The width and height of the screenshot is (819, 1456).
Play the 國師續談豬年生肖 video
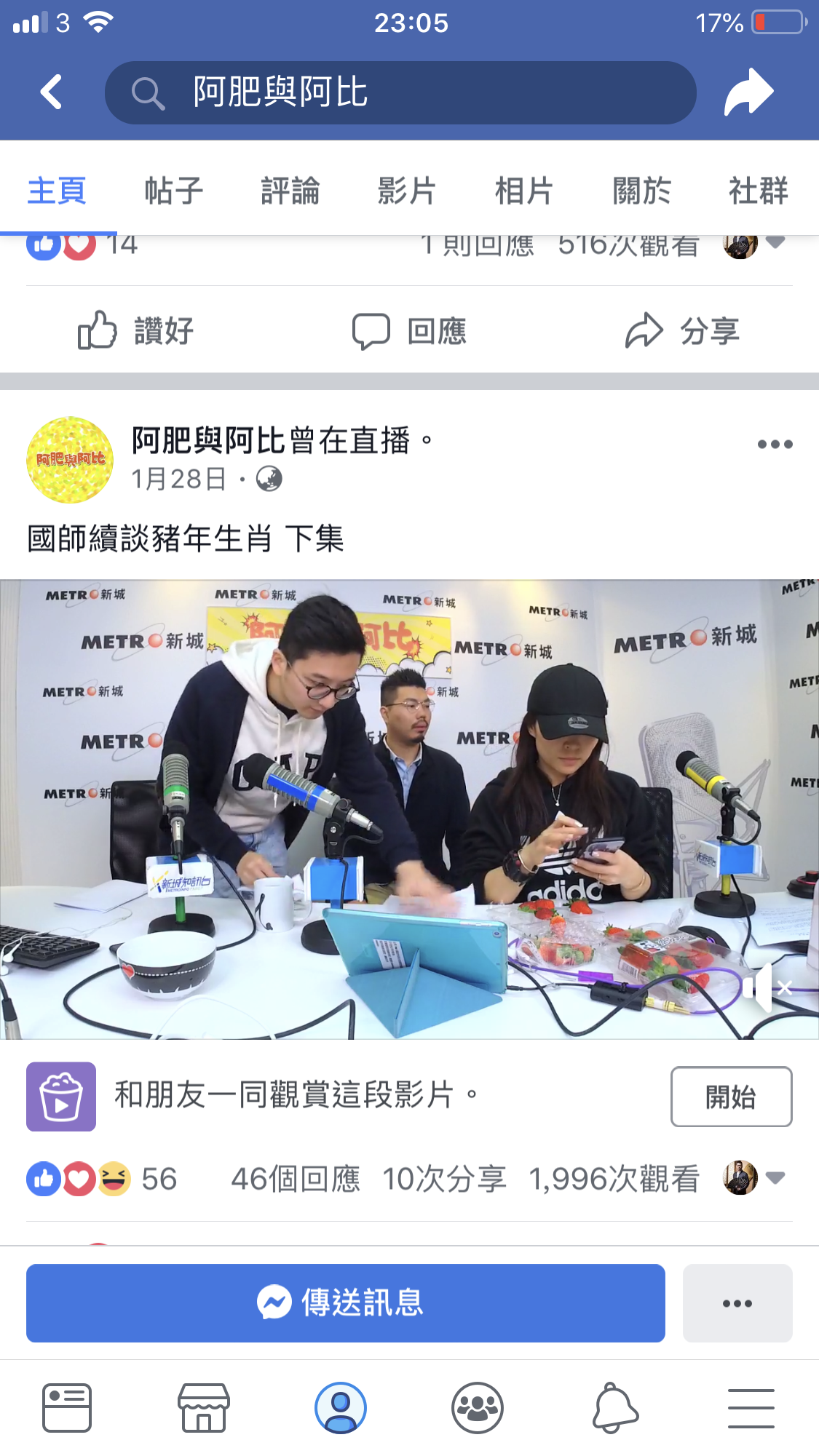[x=409, y=808]
